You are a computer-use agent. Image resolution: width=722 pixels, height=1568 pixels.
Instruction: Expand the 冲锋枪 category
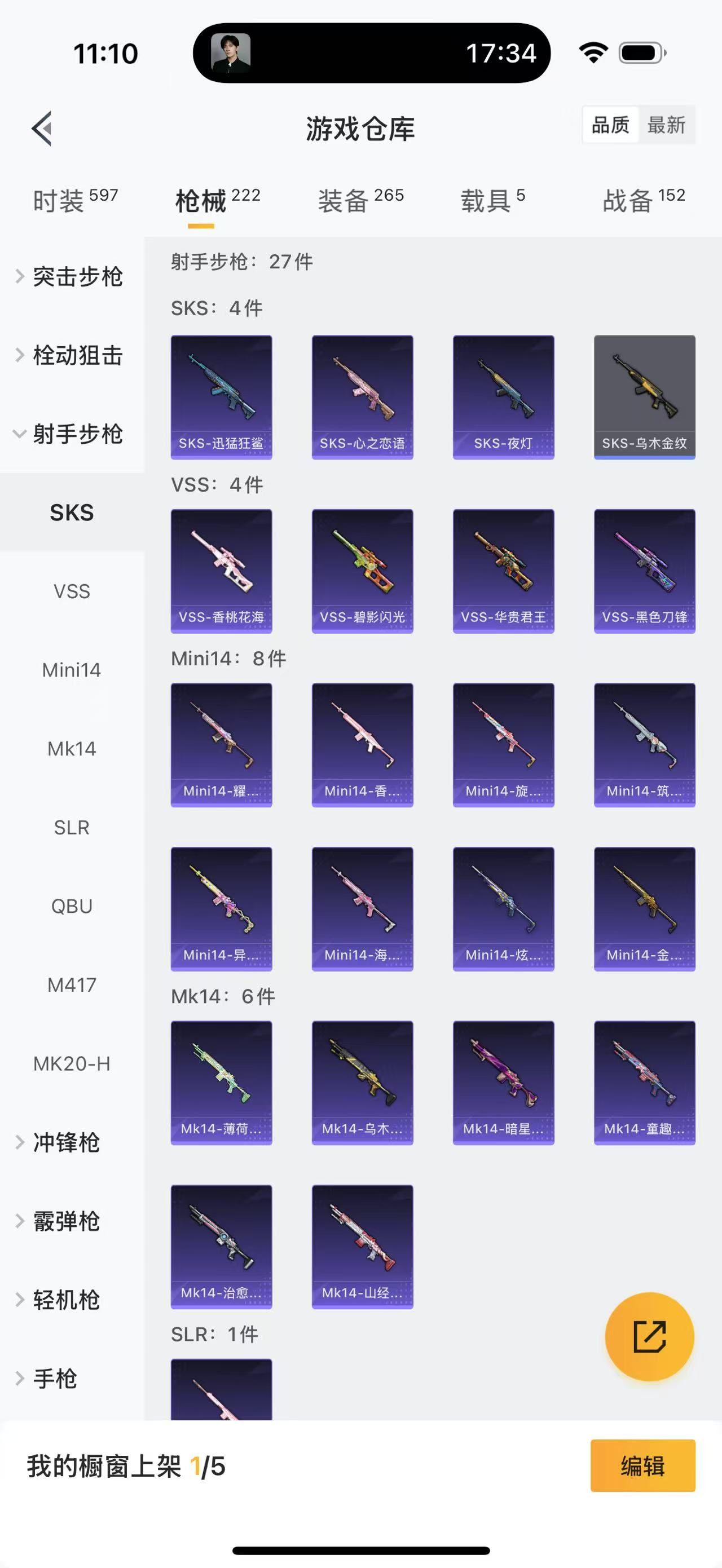click(x=66, y=1142)
